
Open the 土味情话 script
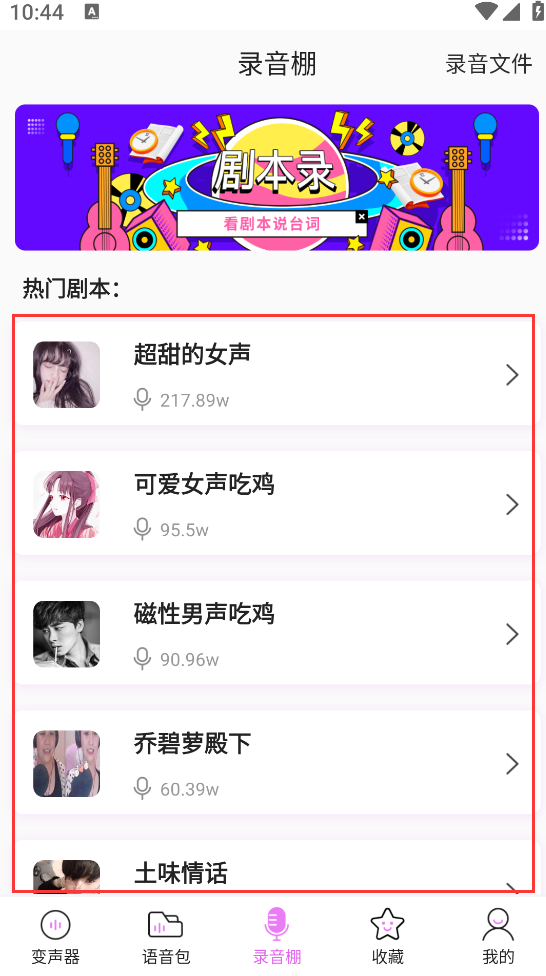click(x=273, y=866)
